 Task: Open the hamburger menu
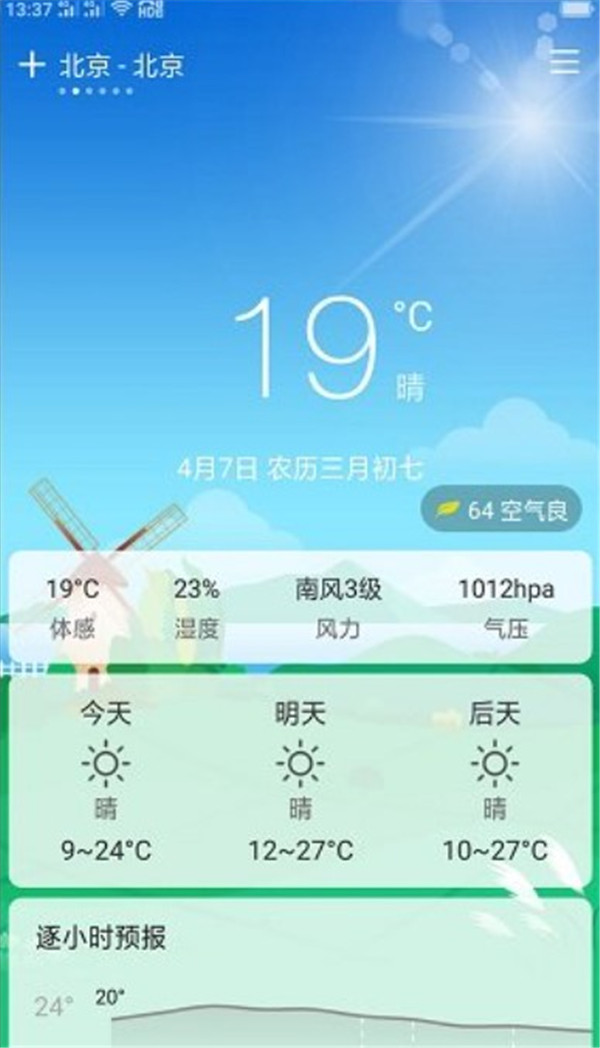click(565, 62)
